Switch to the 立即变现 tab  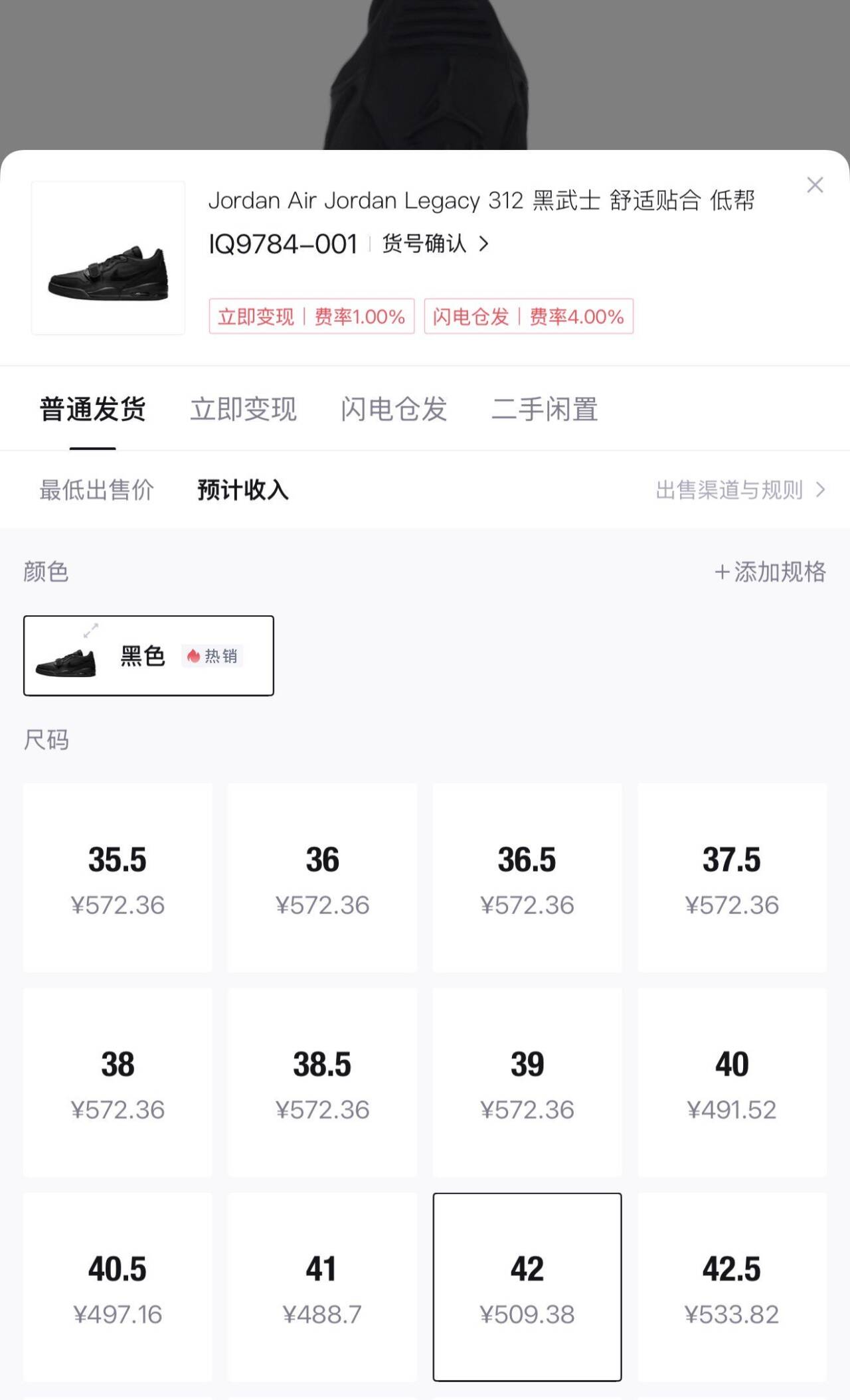tap(243, 409)
